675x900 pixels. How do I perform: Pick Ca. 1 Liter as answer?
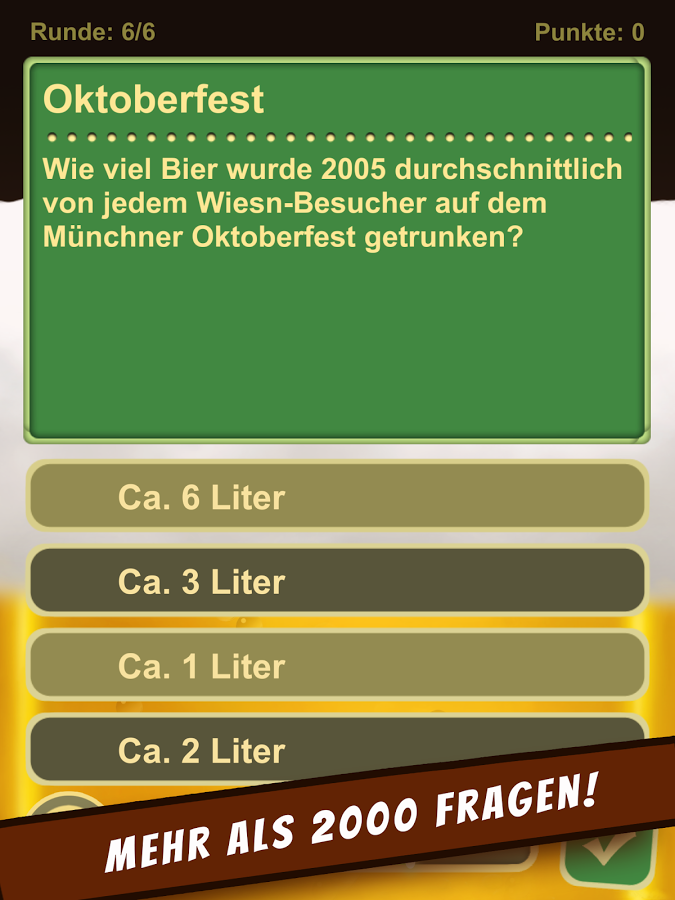click(337, 665)
